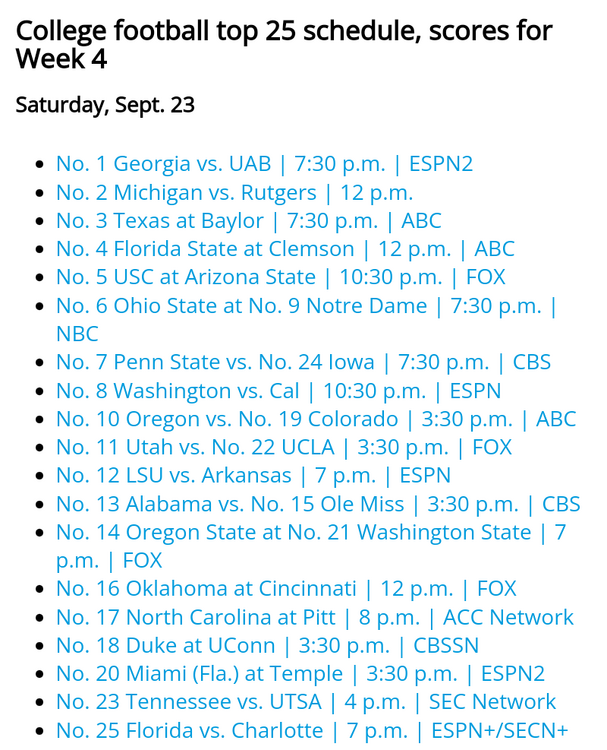Select No. 5 USC at Arizona State link
Screen dimensions: 607x750
280,277
